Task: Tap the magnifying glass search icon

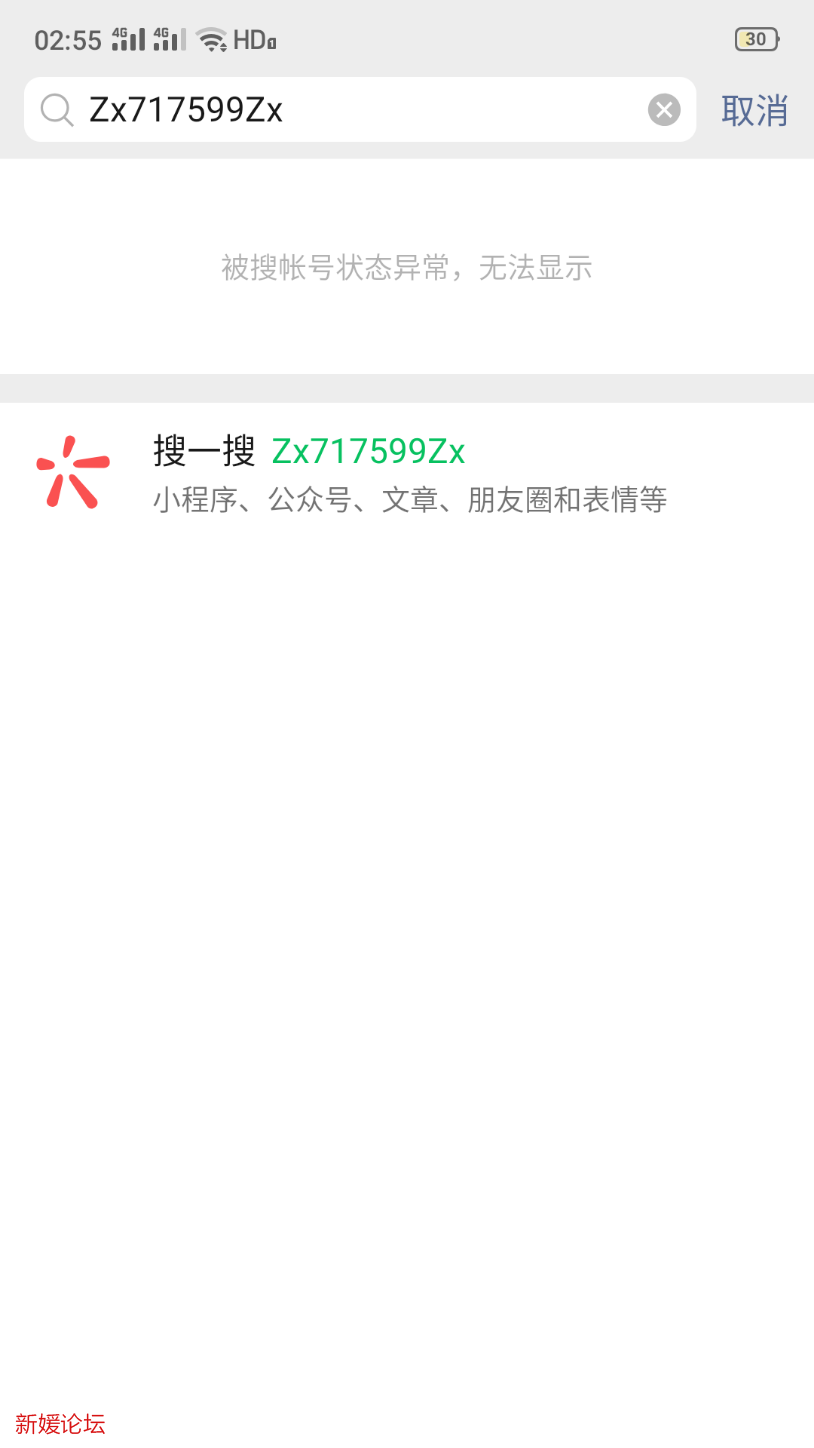Action: point(57,109)
